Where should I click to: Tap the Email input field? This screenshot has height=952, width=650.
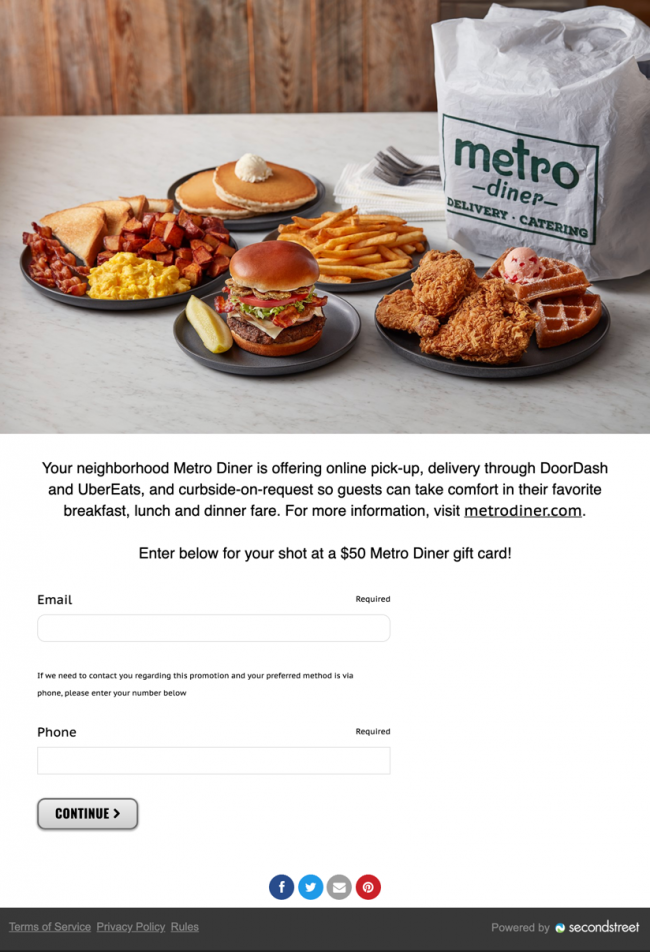[x=213, y=628]
